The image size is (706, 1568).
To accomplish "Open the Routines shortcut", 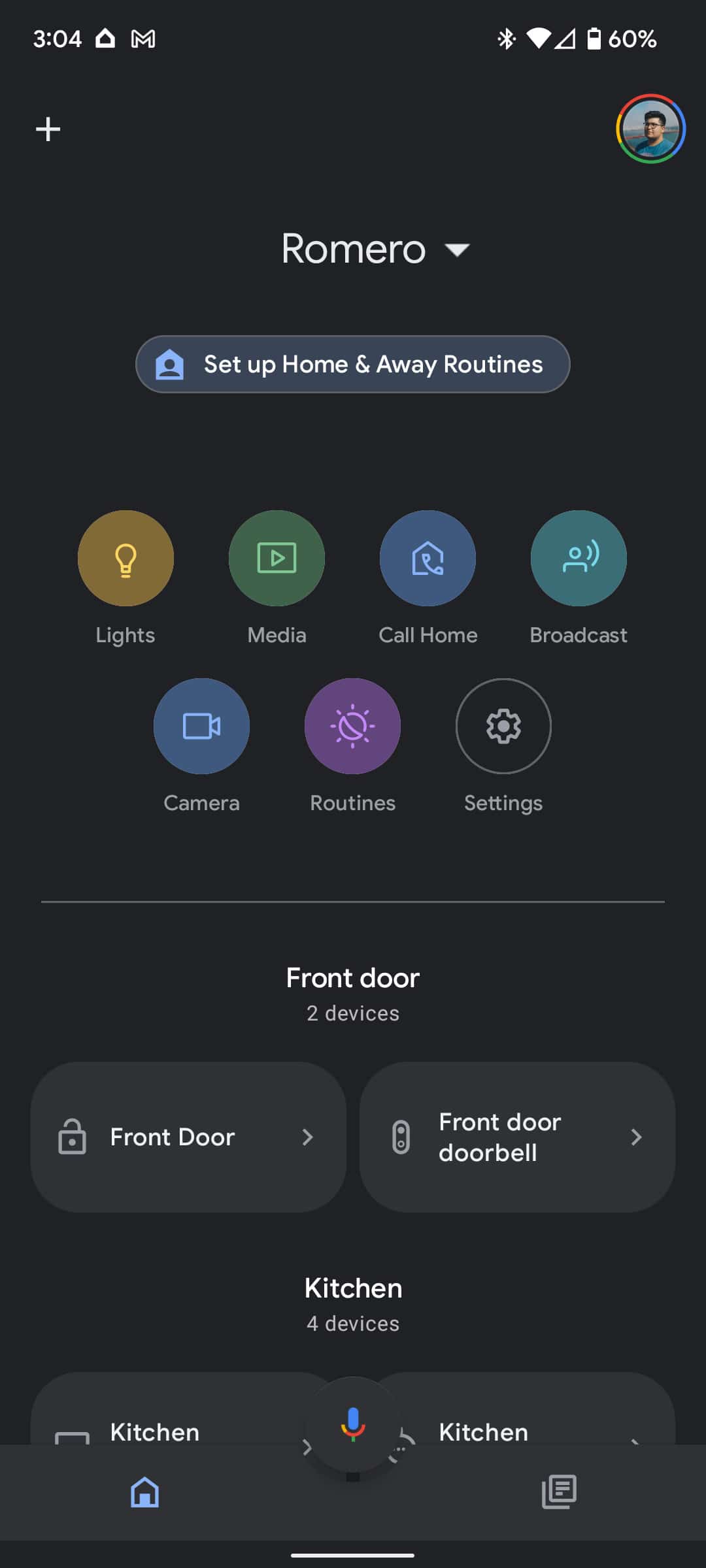I will (x=352, y=727).
